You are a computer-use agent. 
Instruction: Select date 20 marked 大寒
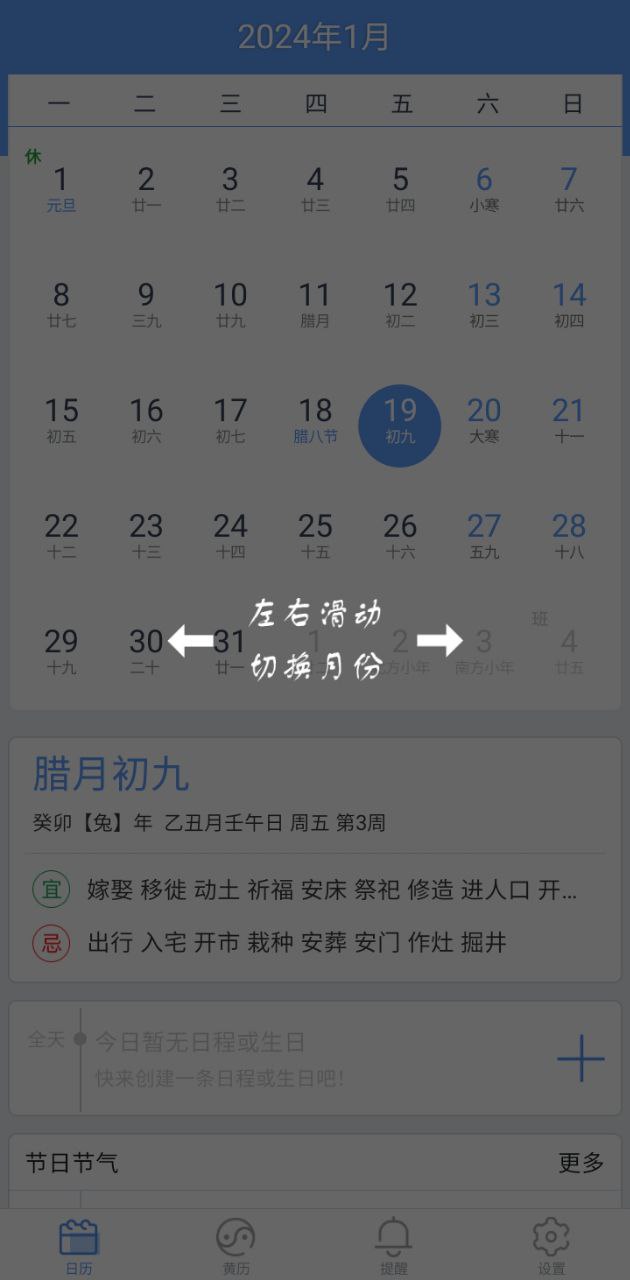tap(485, 421)
